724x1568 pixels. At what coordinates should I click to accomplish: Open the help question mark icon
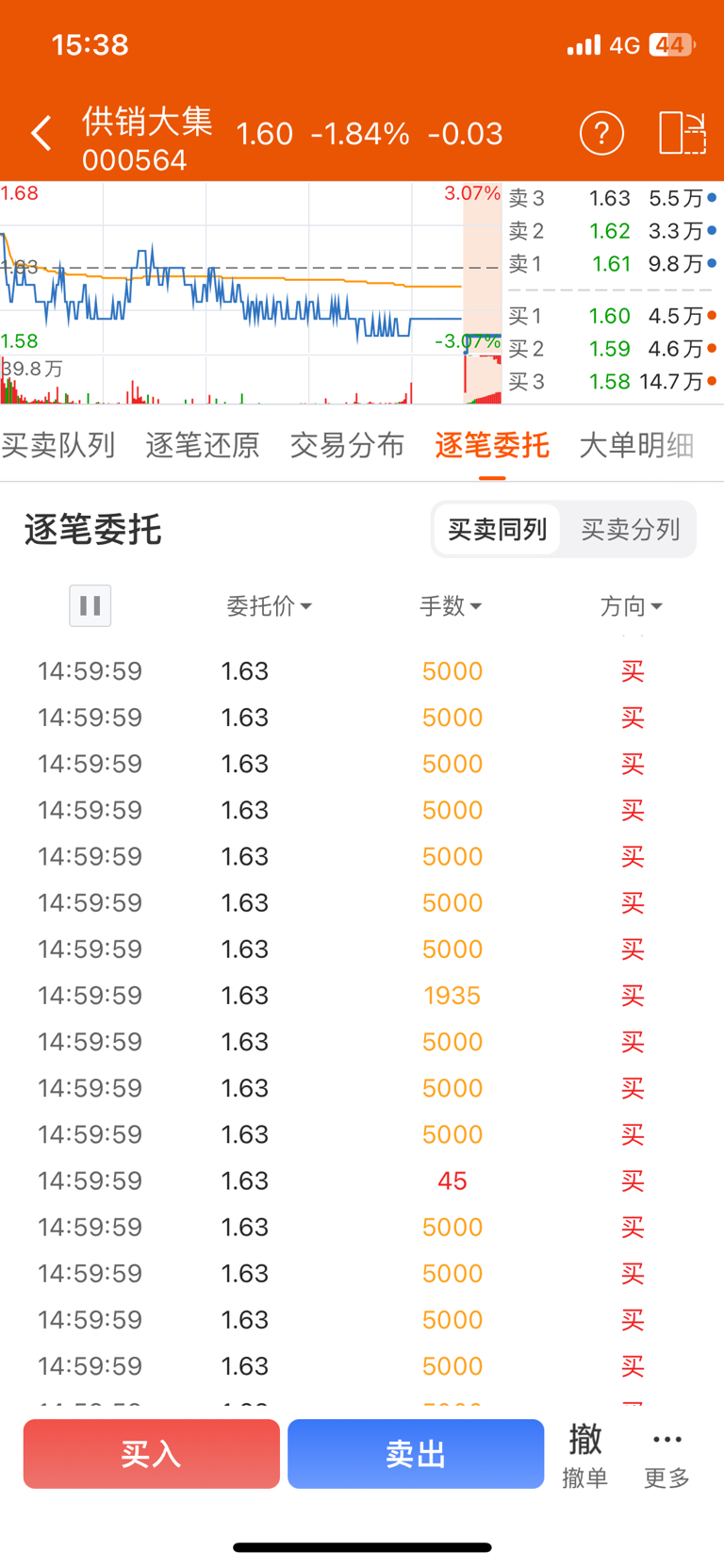click(601, 133)
